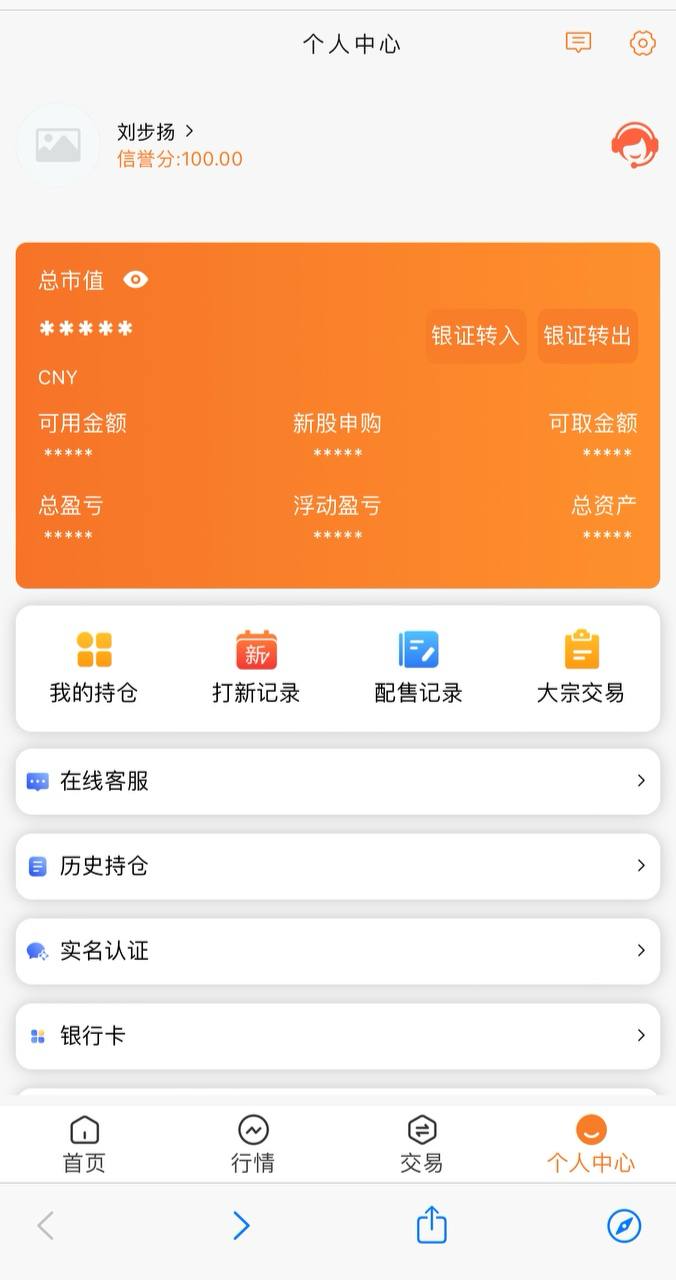Switch to the 行情 tab
The width and height of the screenshot is (676, 1280).
tap(253, 1144)
